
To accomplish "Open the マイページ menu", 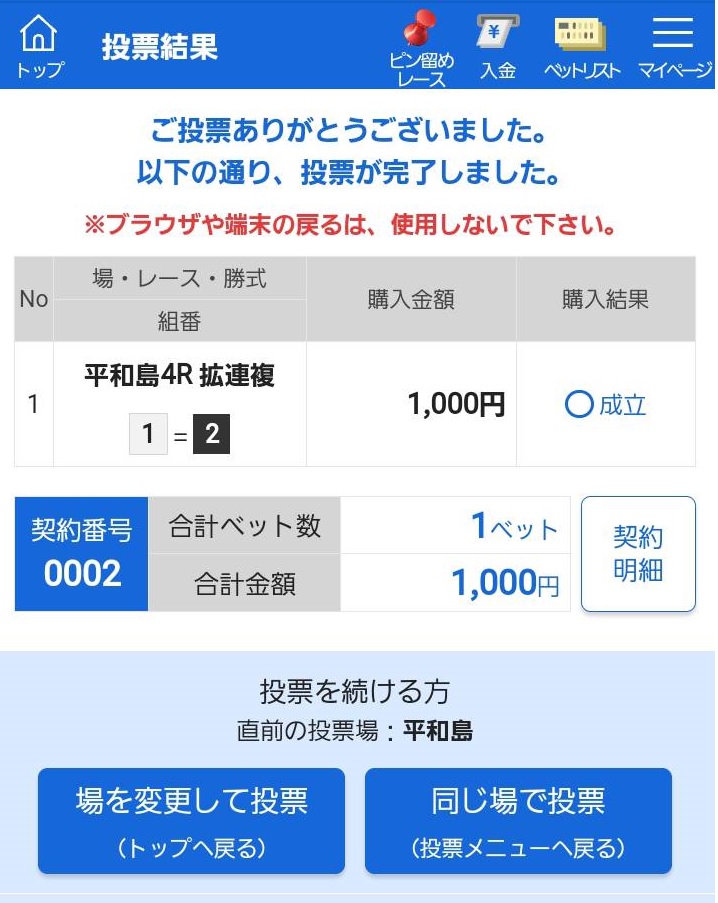I will tap(674, 47).
